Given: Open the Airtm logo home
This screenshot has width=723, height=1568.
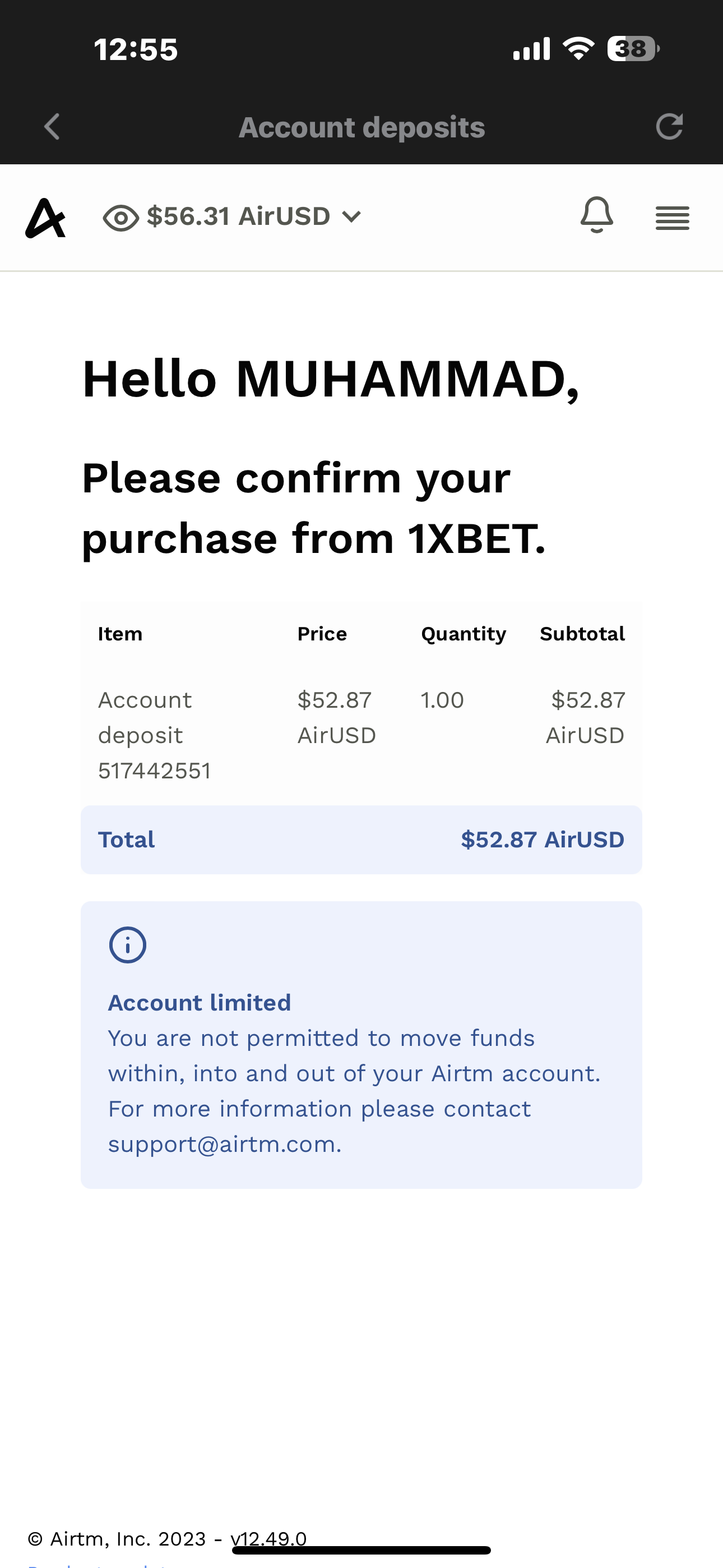Looking at the screenshot, I should (45, 218).
